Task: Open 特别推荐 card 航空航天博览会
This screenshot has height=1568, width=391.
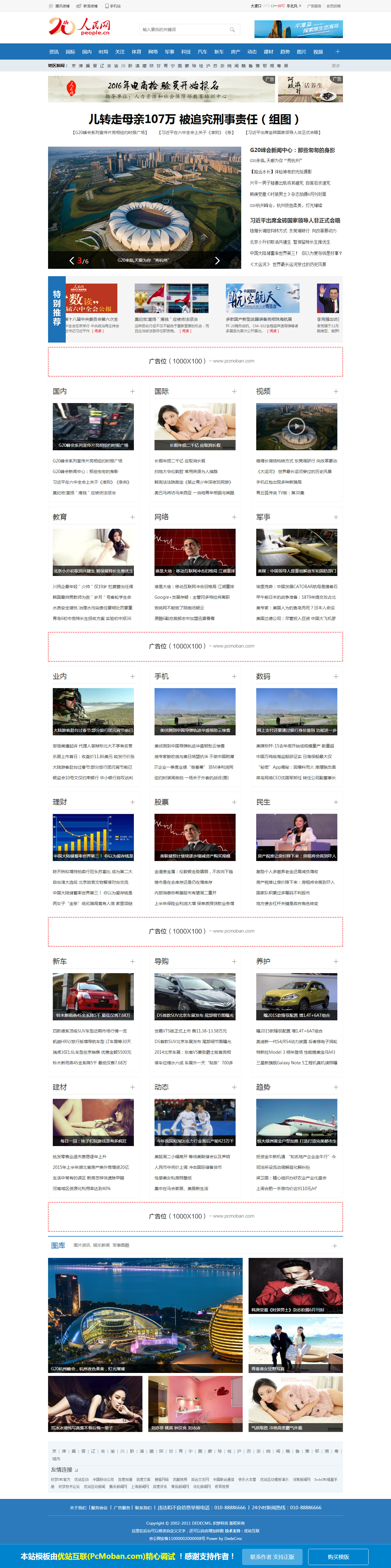Action: tap(262, 298)
